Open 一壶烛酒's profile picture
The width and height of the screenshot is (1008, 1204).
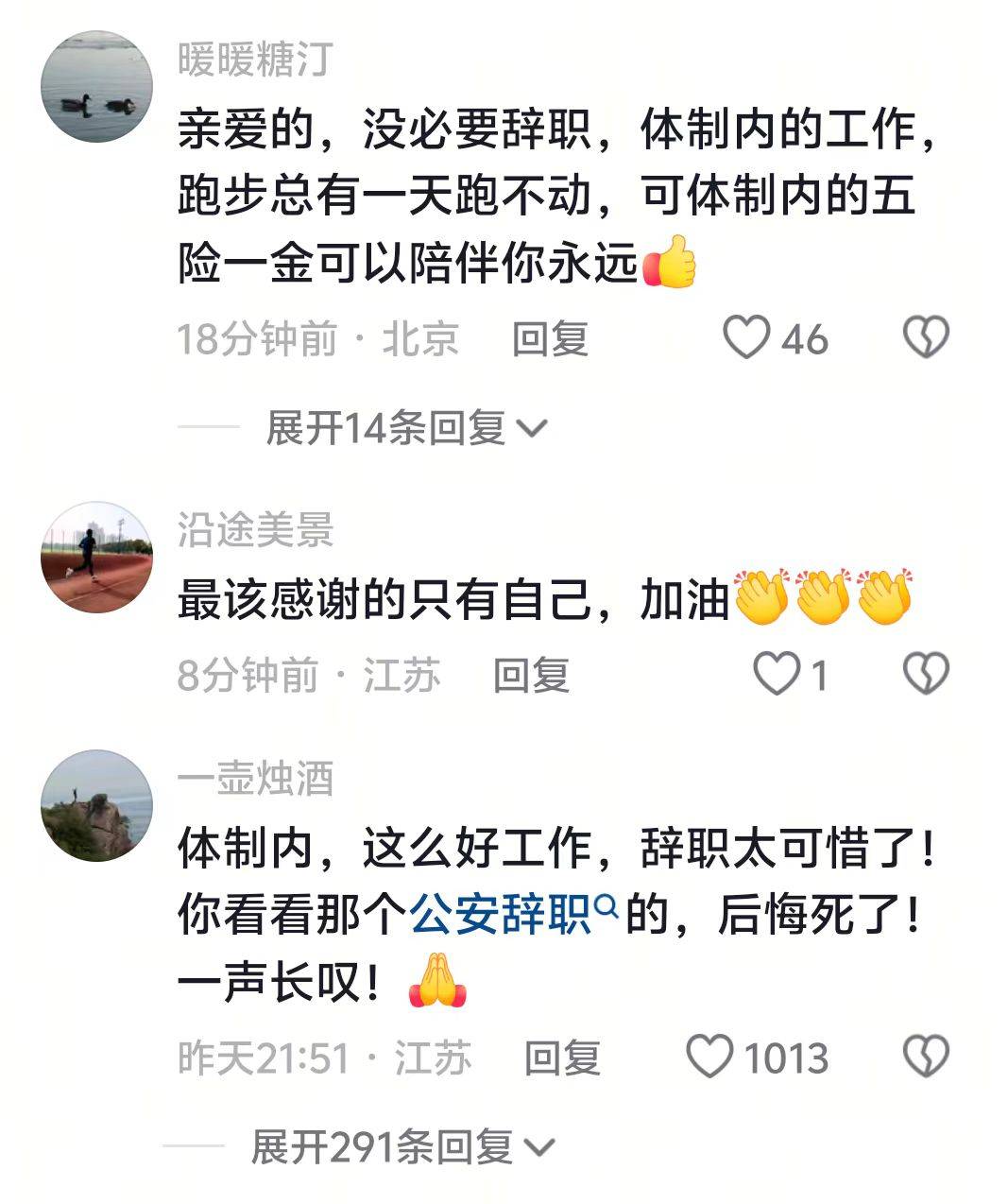click(96, 805)
